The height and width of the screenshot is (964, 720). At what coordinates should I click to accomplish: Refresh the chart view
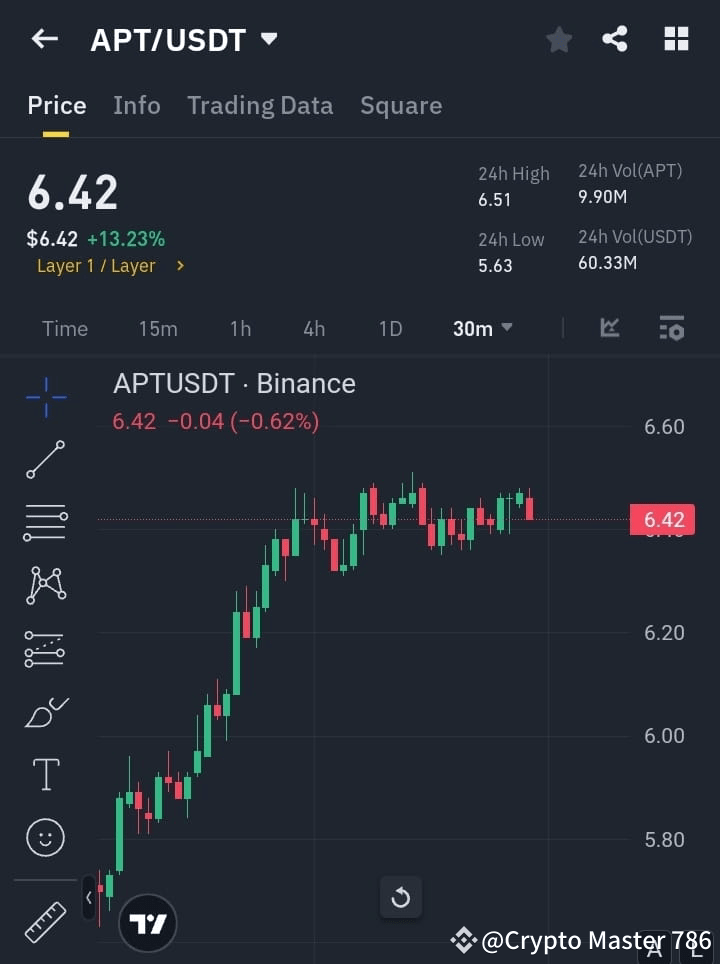[x=401, y=897]
